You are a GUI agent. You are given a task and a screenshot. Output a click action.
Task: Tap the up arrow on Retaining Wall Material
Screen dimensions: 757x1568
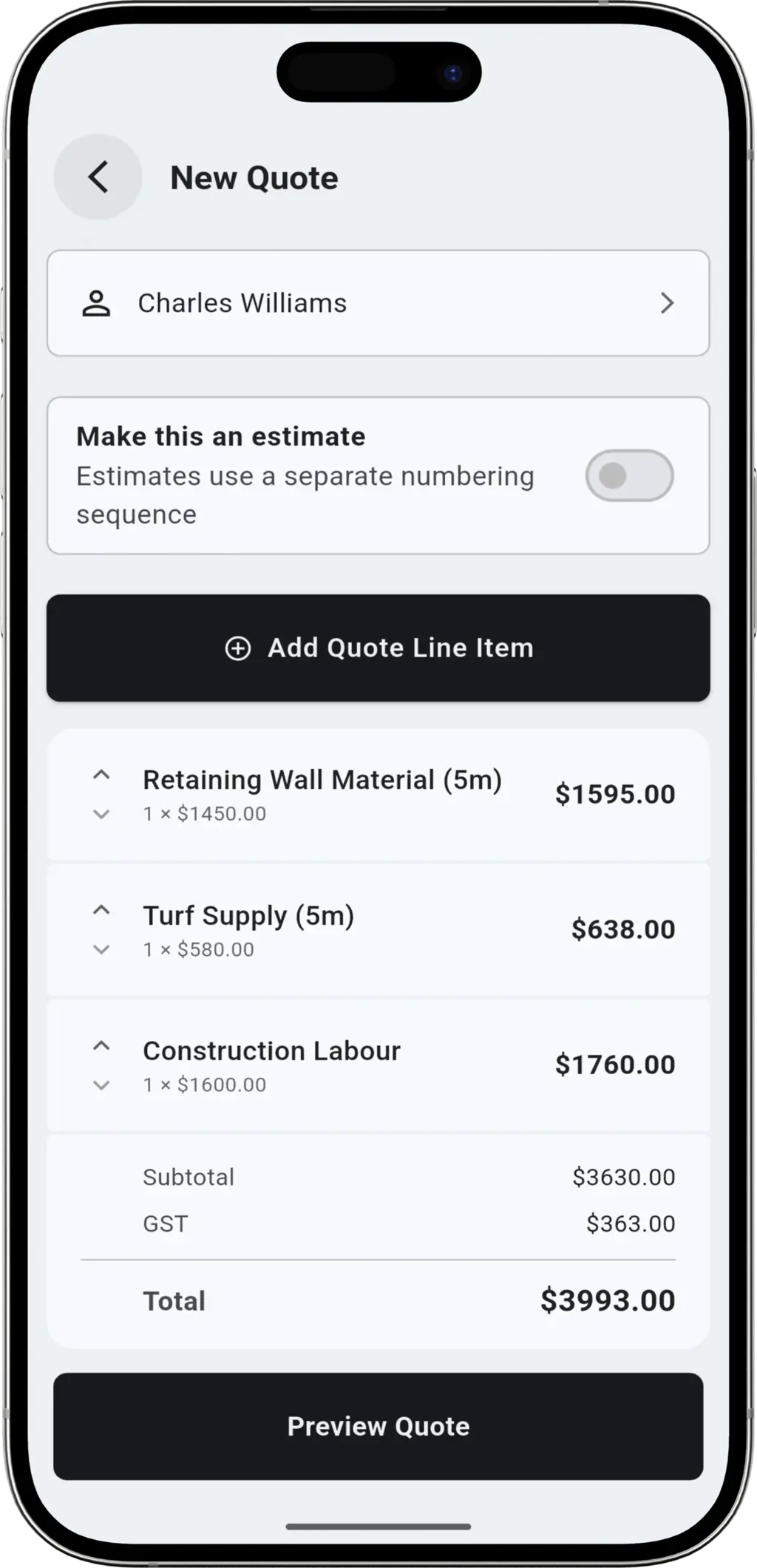click(102, 773)
